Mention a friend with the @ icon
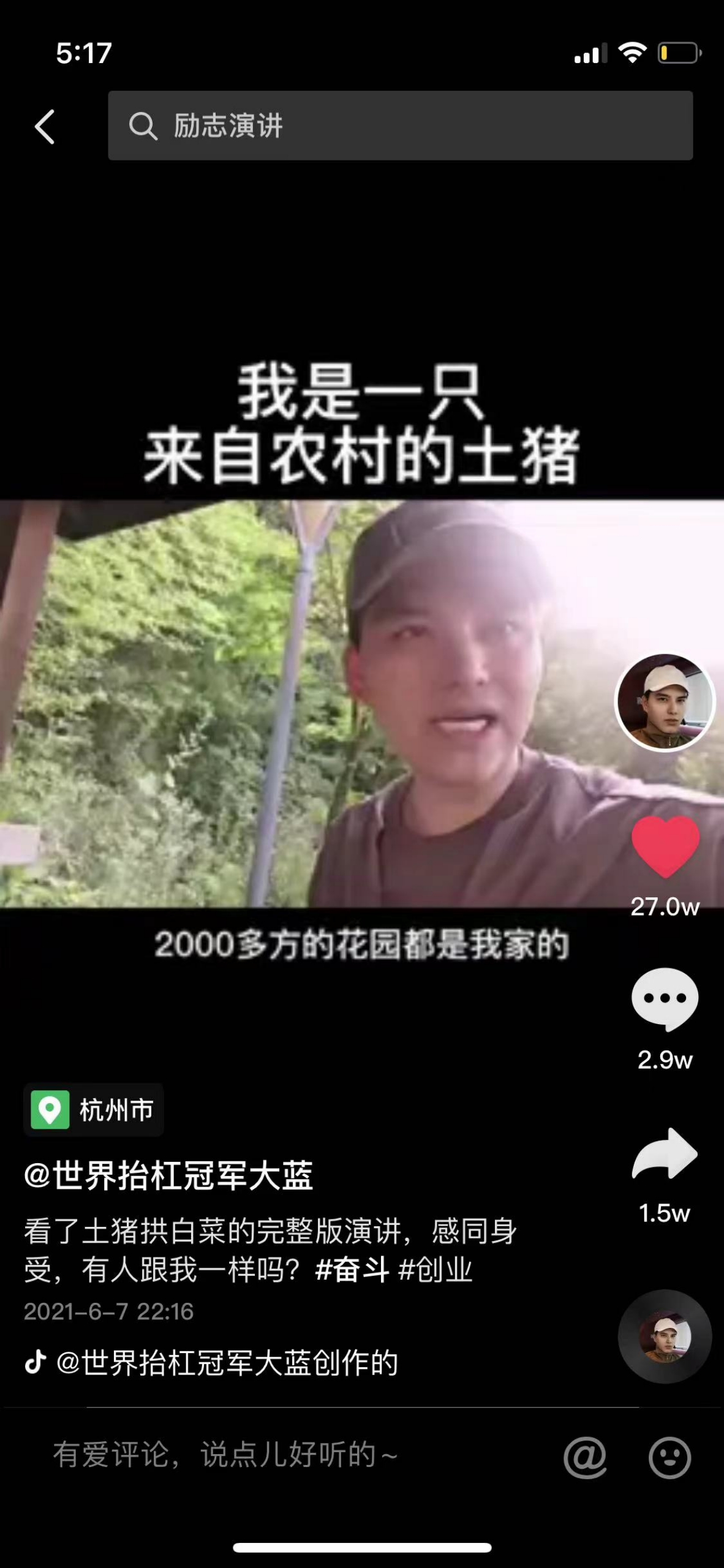The width and height of the screenshot is (724, 1568). pos(585,1458)
